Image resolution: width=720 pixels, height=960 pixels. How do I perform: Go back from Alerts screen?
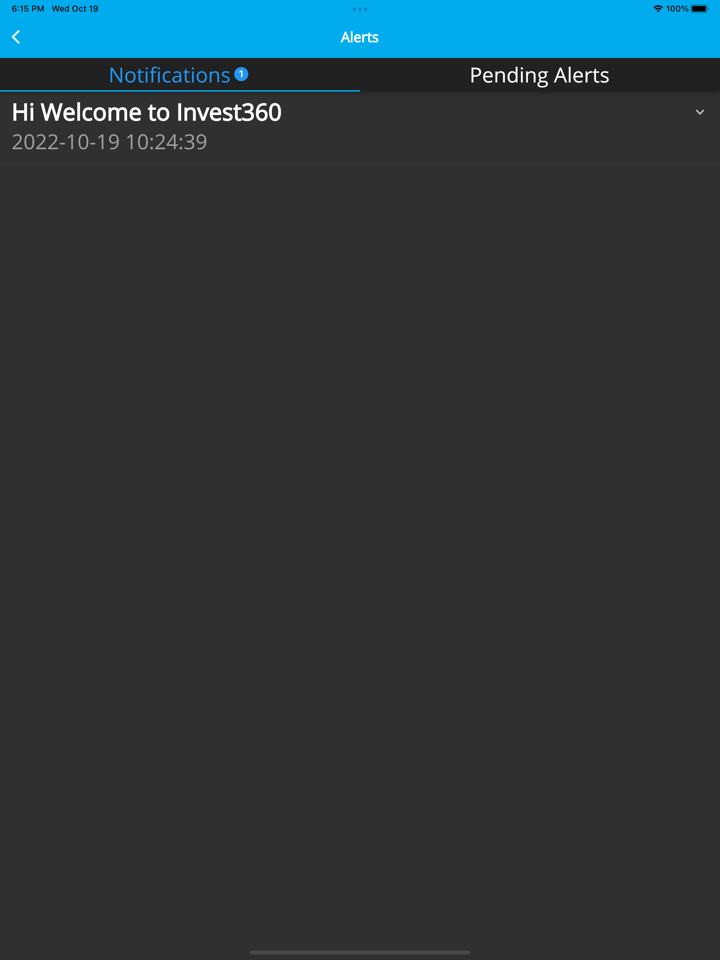click(x=16, y=37)
